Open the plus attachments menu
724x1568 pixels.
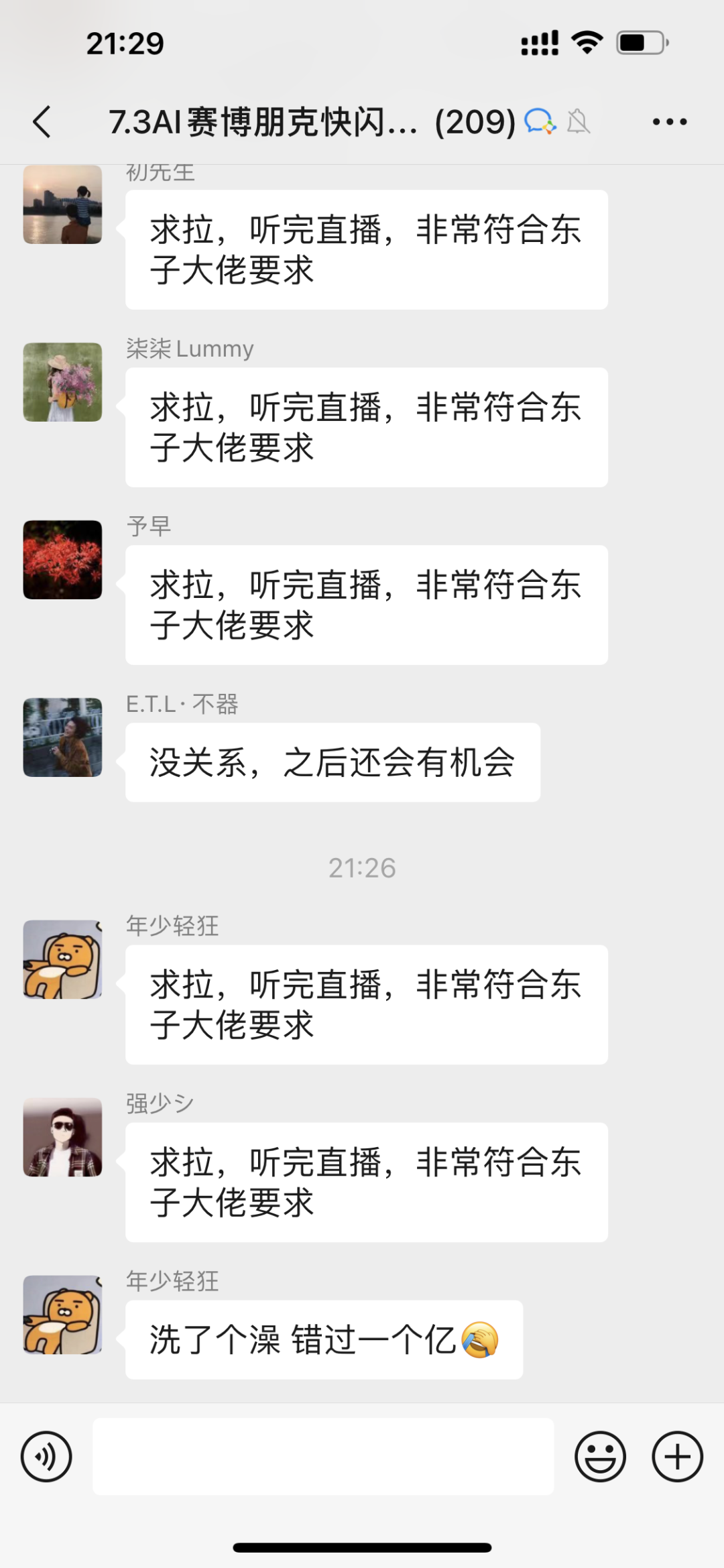[677, 1456]
